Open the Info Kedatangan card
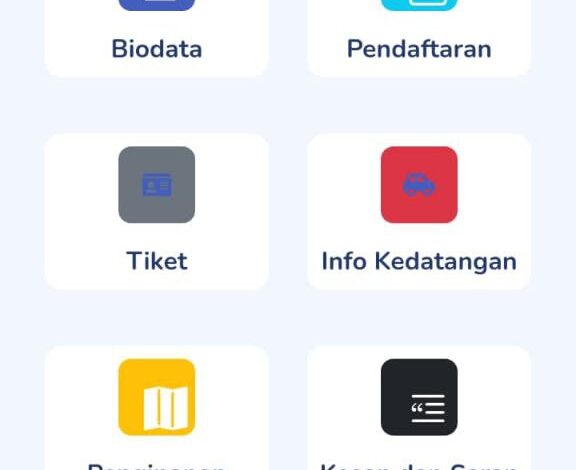 [419, 212]
